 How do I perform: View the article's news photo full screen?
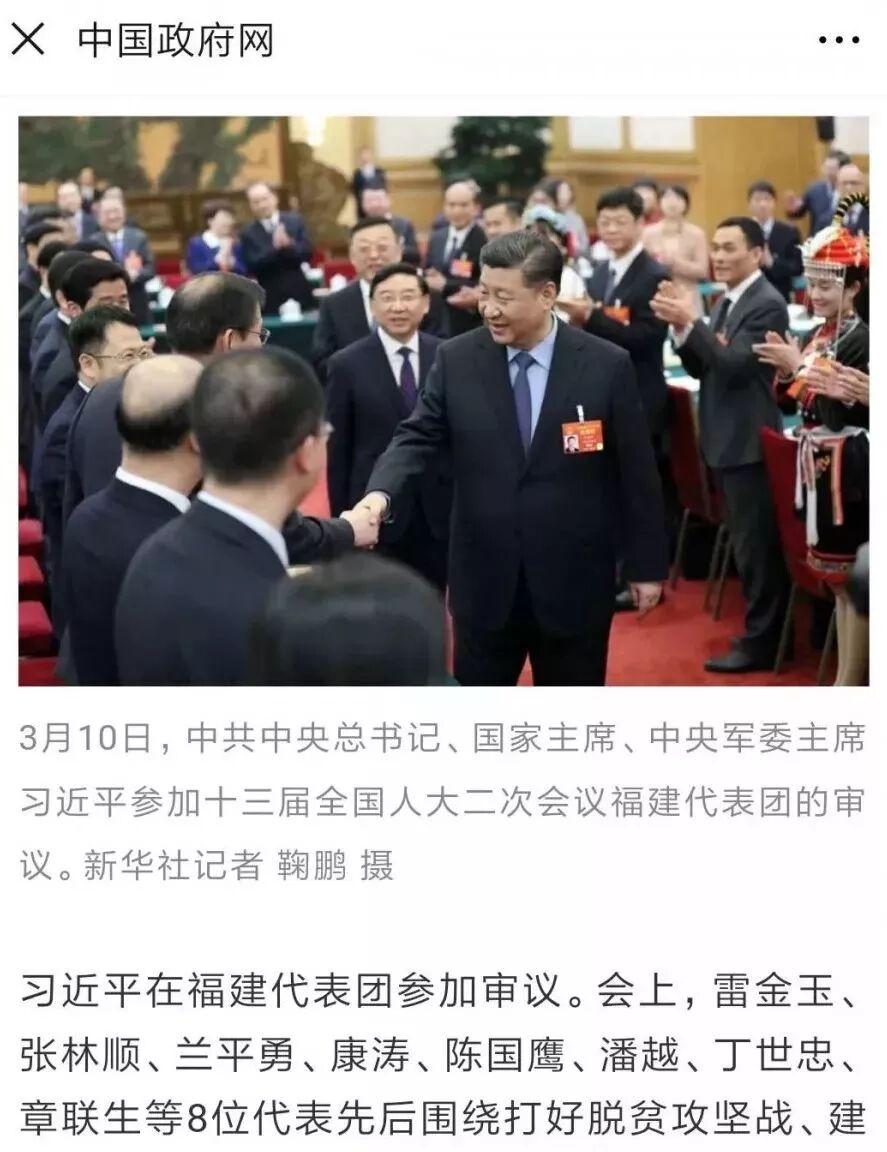(443, 401)
